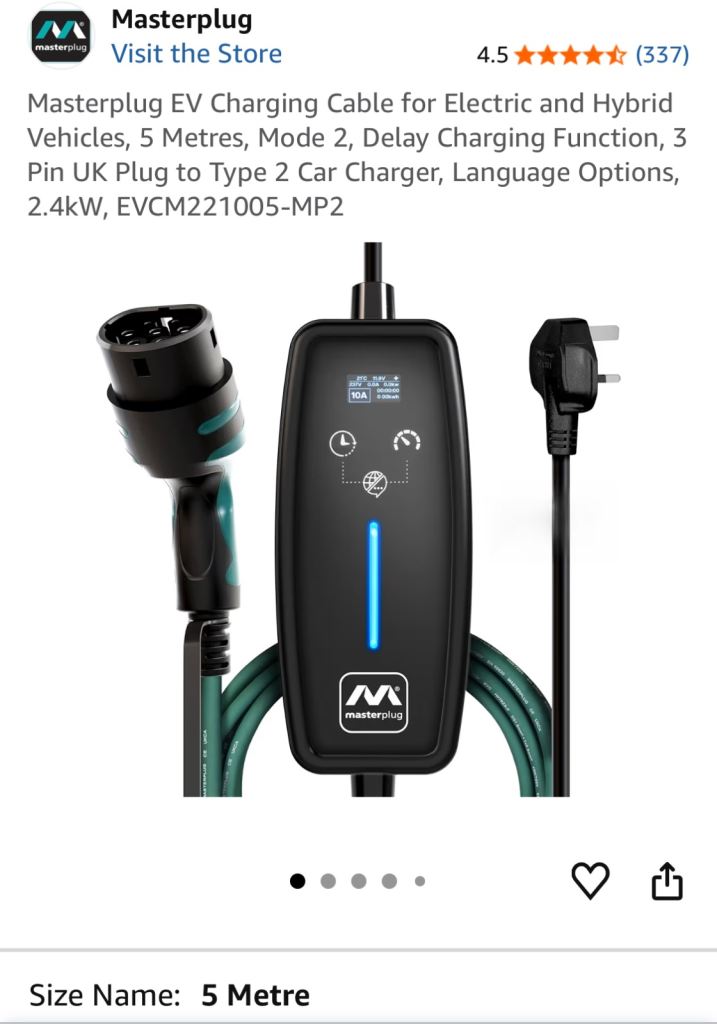This screenshot has height=1024, width=717.
Task: Jump to the second image dot
Action: (328, 881)
